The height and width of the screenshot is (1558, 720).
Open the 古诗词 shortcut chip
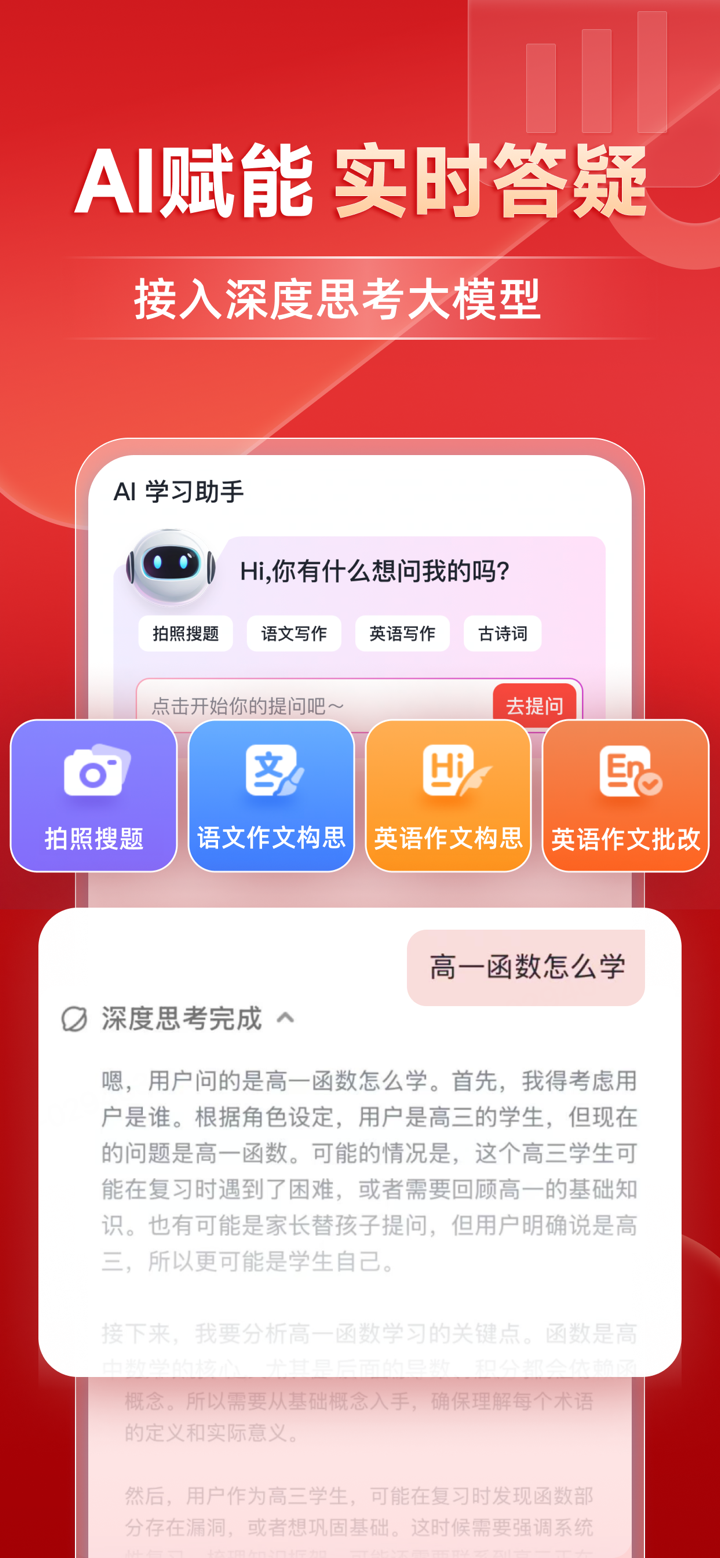tap(501, 633)
